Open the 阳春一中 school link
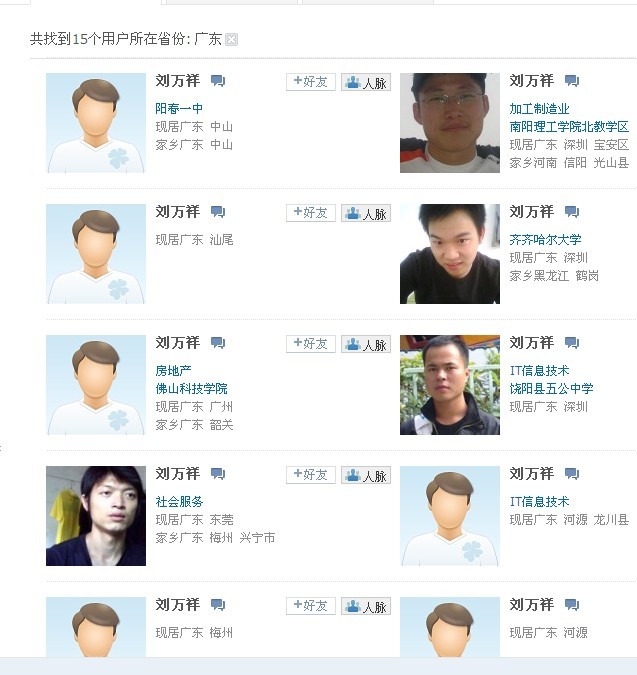Viewport: 637px width, 675px height. click(x=179, y=109)
